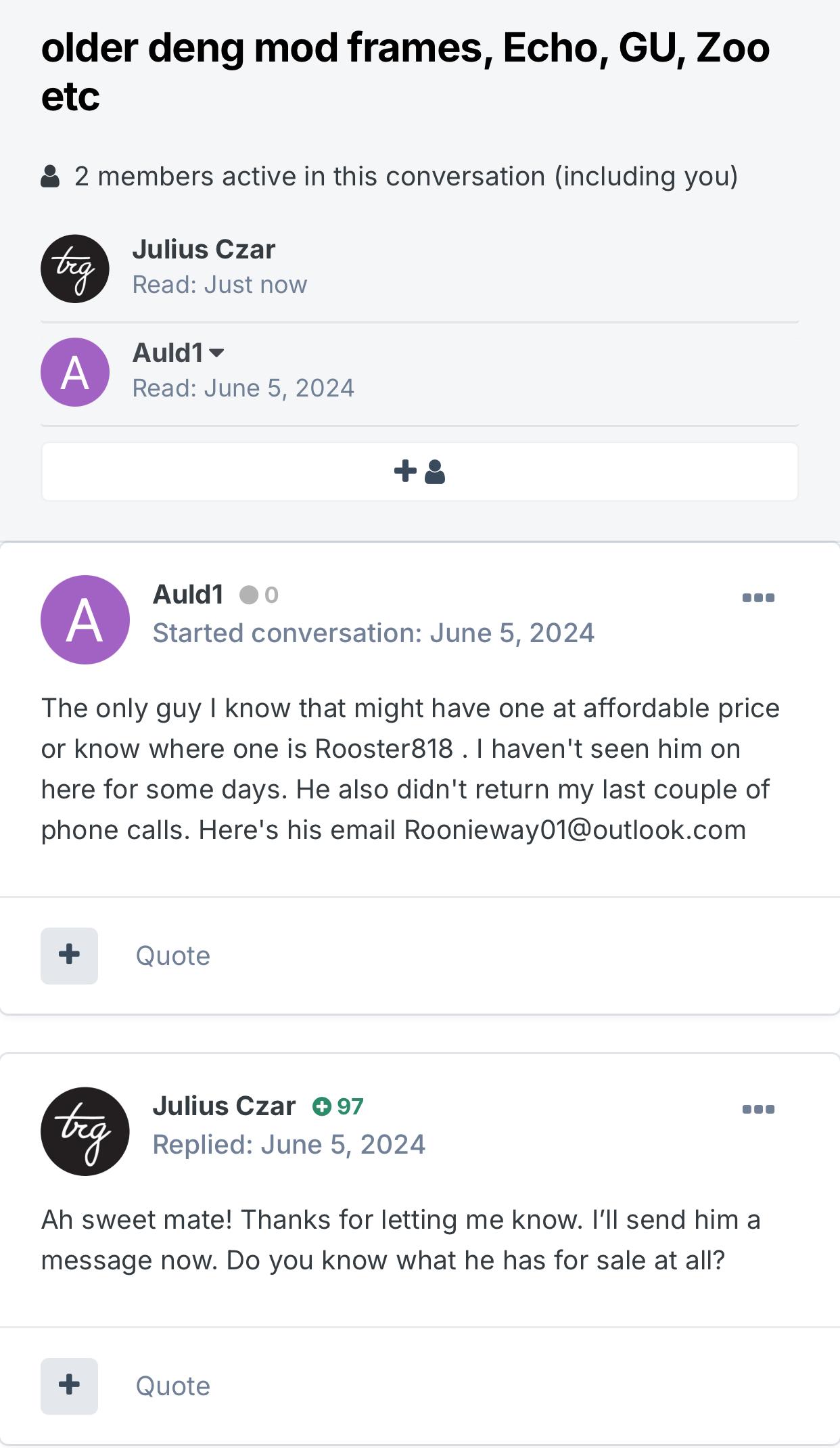Open options menu on Julius Czar's reply
The height and width of the screenshot is (1448, 840).
(758, 1109)
